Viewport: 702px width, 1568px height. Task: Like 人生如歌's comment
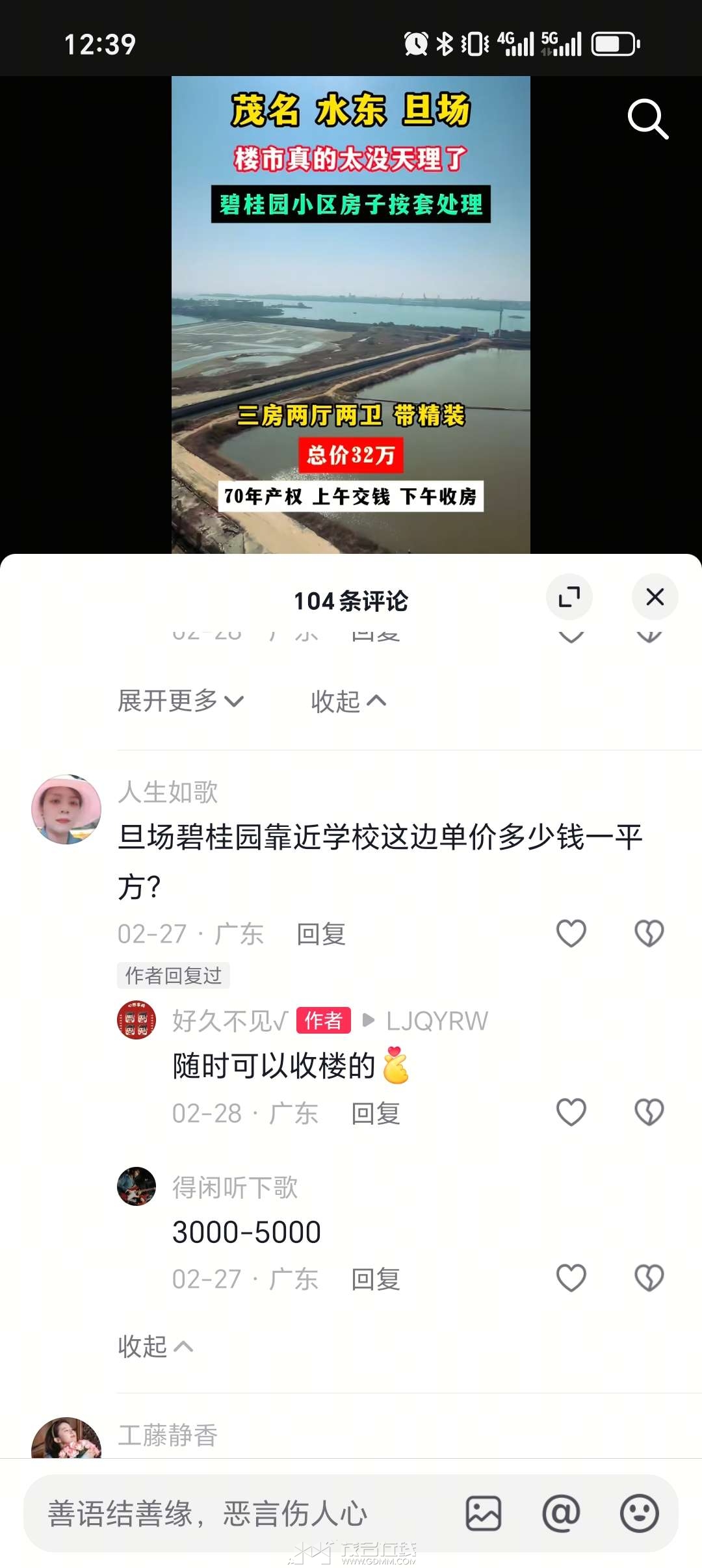tap(571, 934)
